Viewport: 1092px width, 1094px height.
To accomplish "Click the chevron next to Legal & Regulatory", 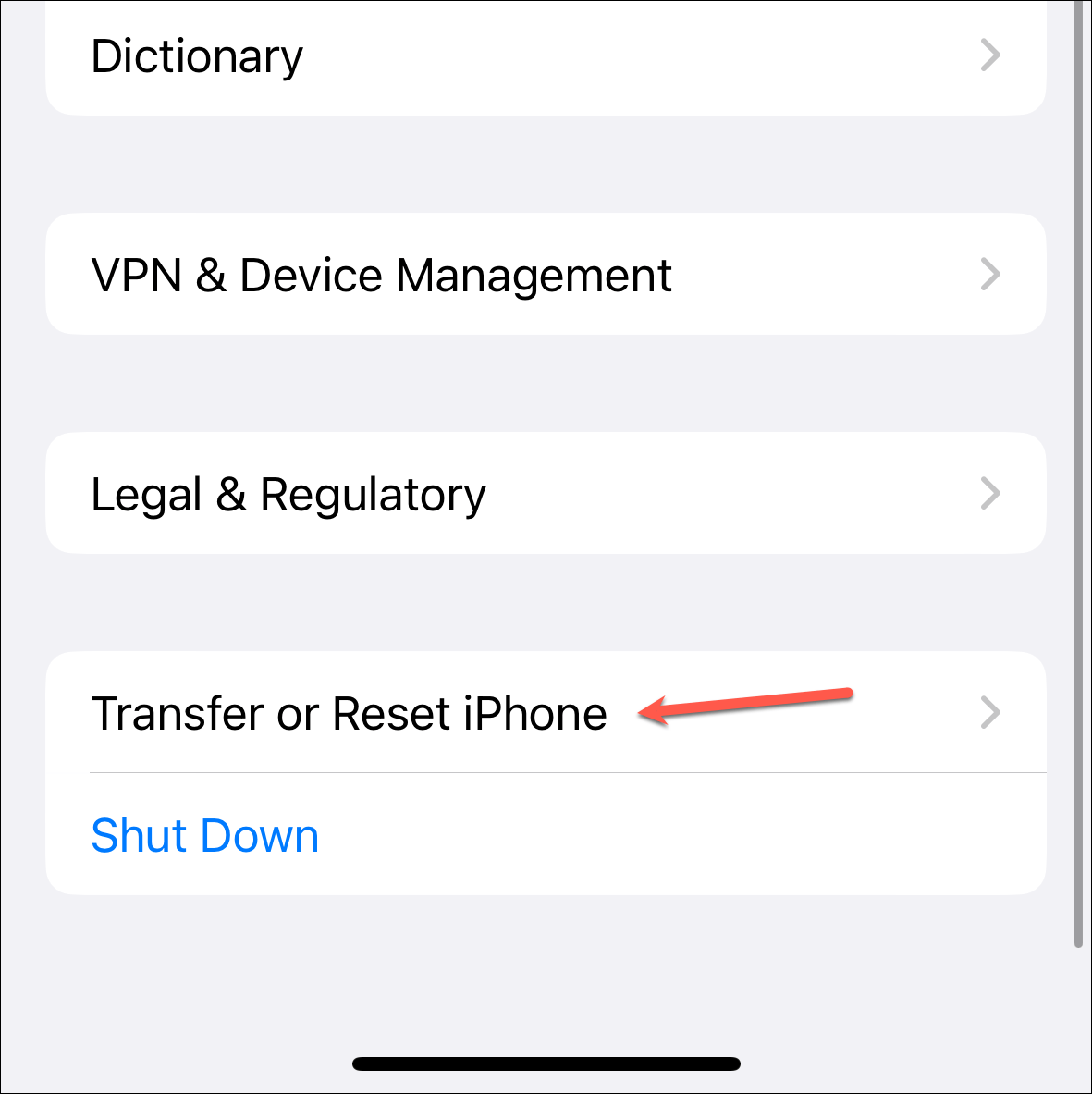I will pos(990,493).
